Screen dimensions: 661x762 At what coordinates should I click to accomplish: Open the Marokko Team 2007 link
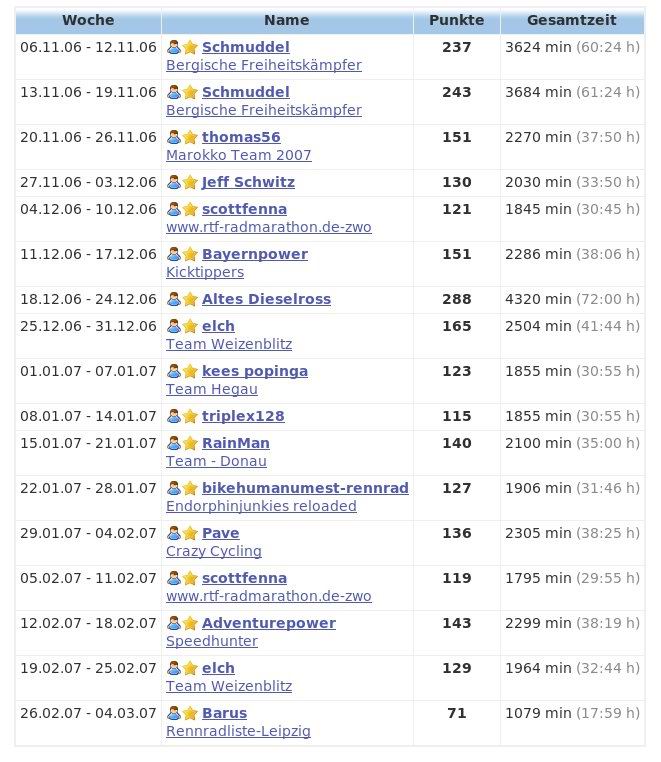point(238,155)
